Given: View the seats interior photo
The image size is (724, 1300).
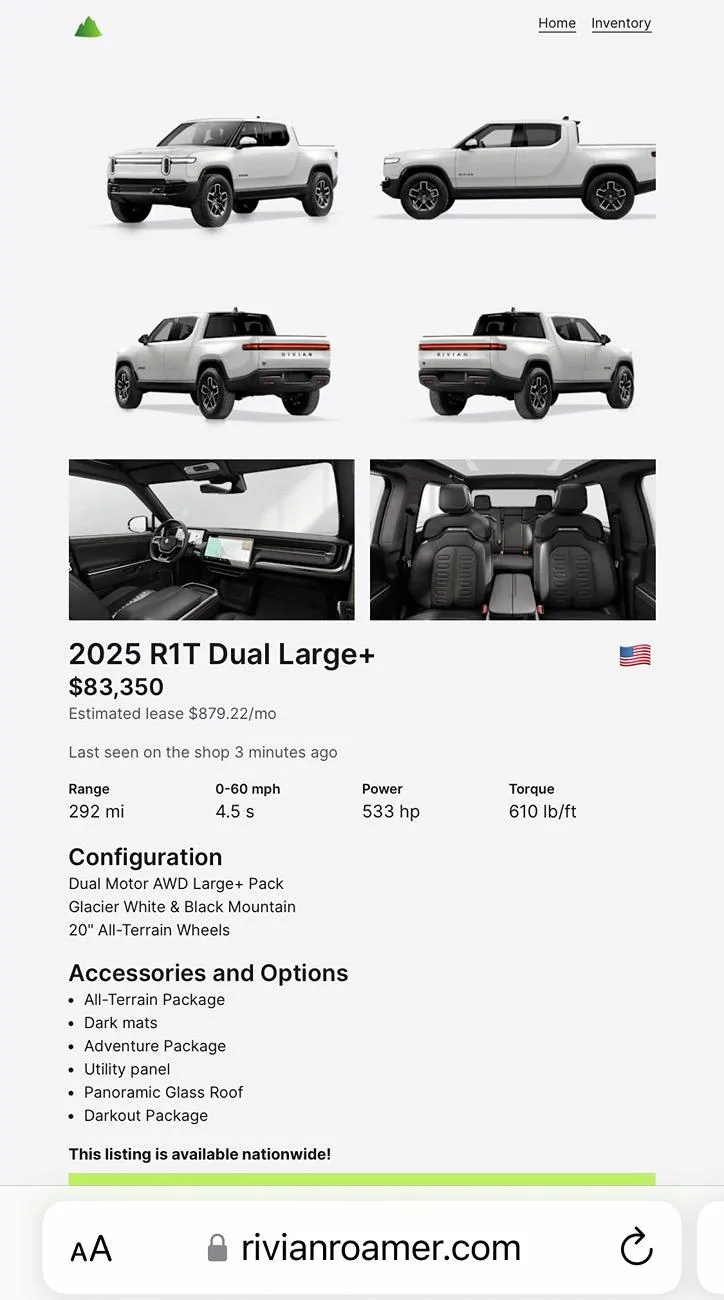Looking at the screenshot, I should point(513,540).
